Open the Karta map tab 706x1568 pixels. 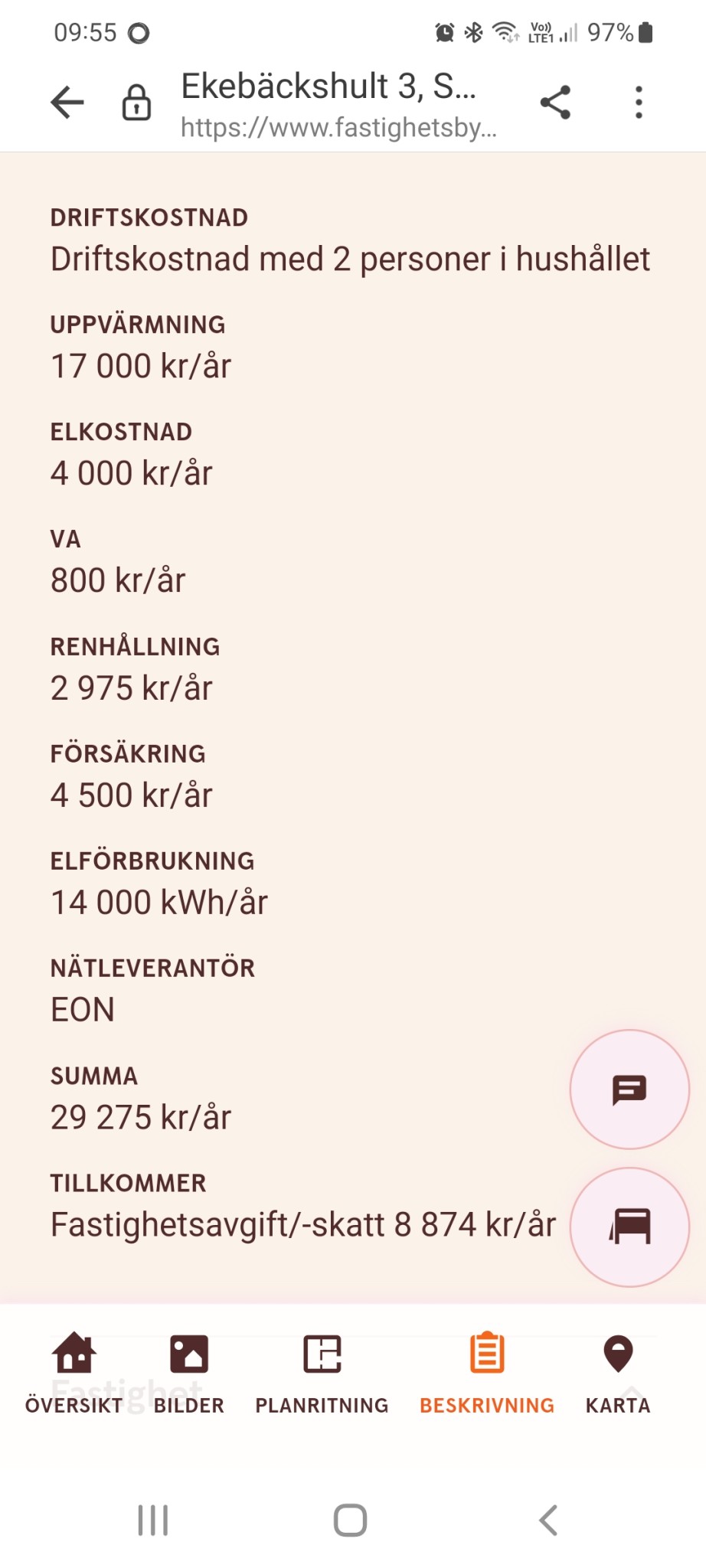click(618, 1372)
